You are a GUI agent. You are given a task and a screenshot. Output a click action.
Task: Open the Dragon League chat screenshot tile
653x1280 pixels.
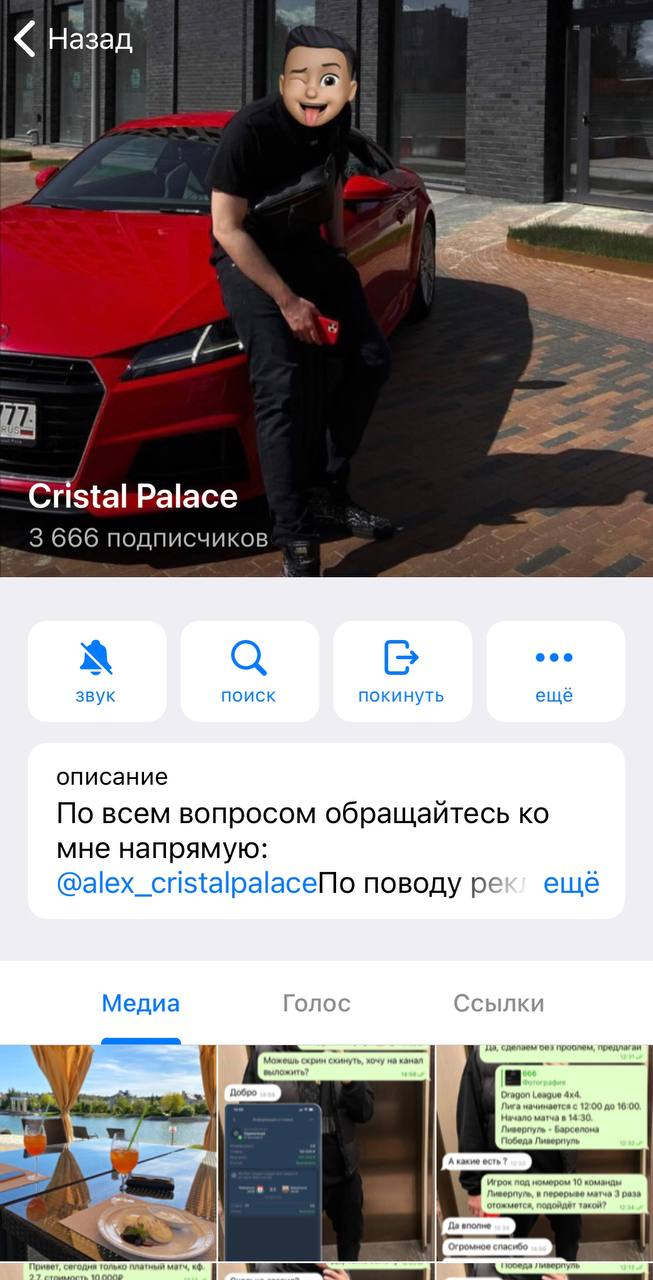(544, 1152)
